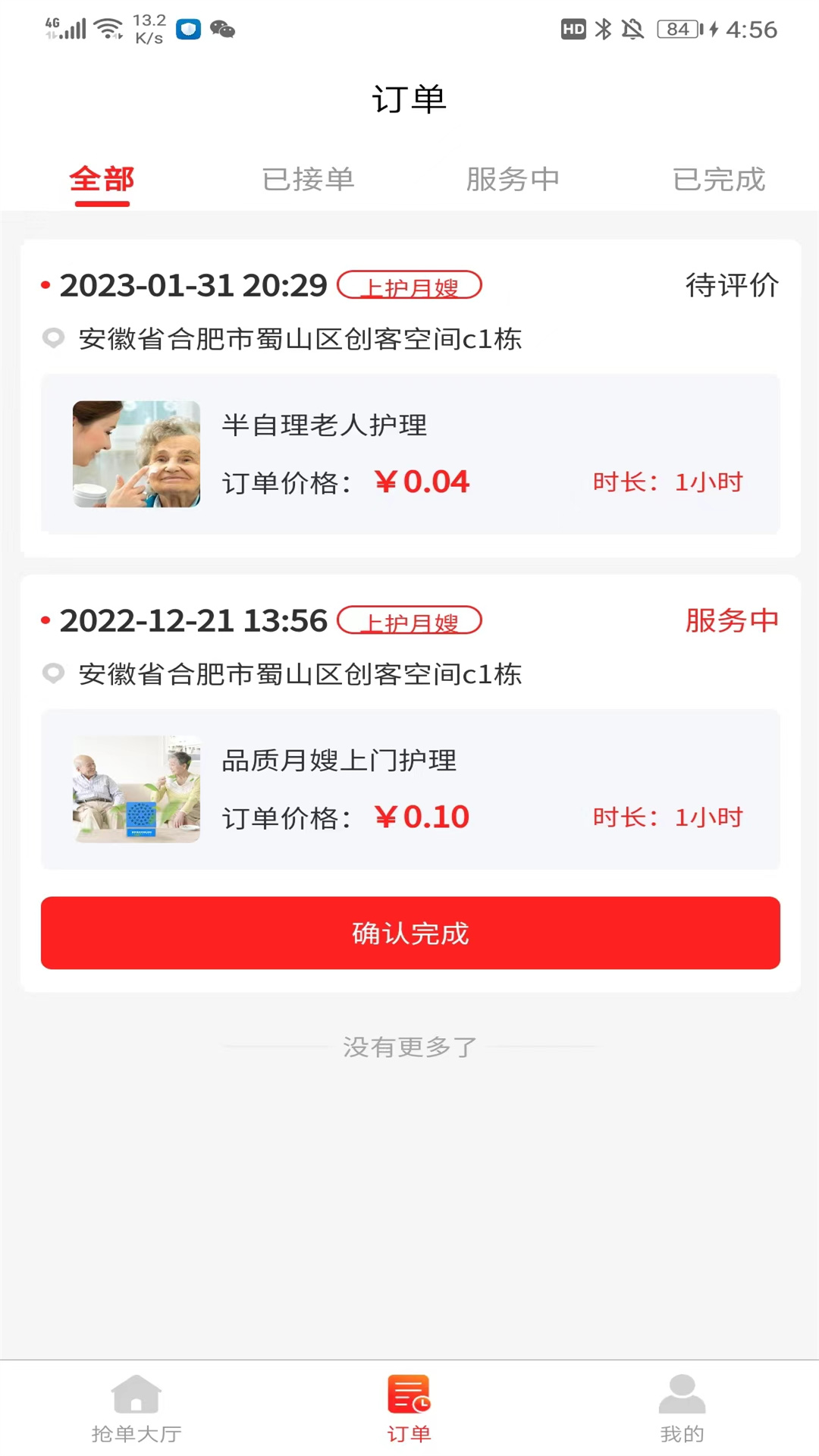Open the 待评价 status label
819x1456 pixels.
(x=732, y=286)
